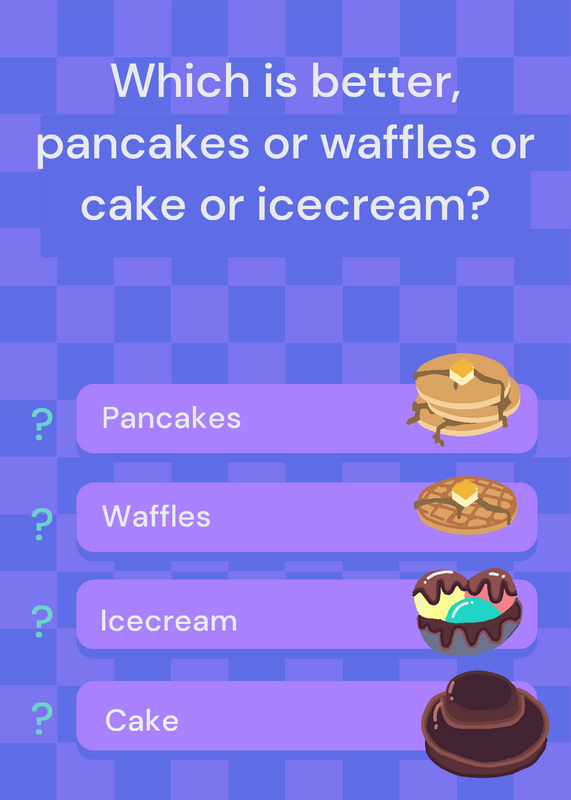Image resolution: width=571 pixels, height=800 pixels.
Task: Vote for the Pancakes option
Action: click(307, 418)
